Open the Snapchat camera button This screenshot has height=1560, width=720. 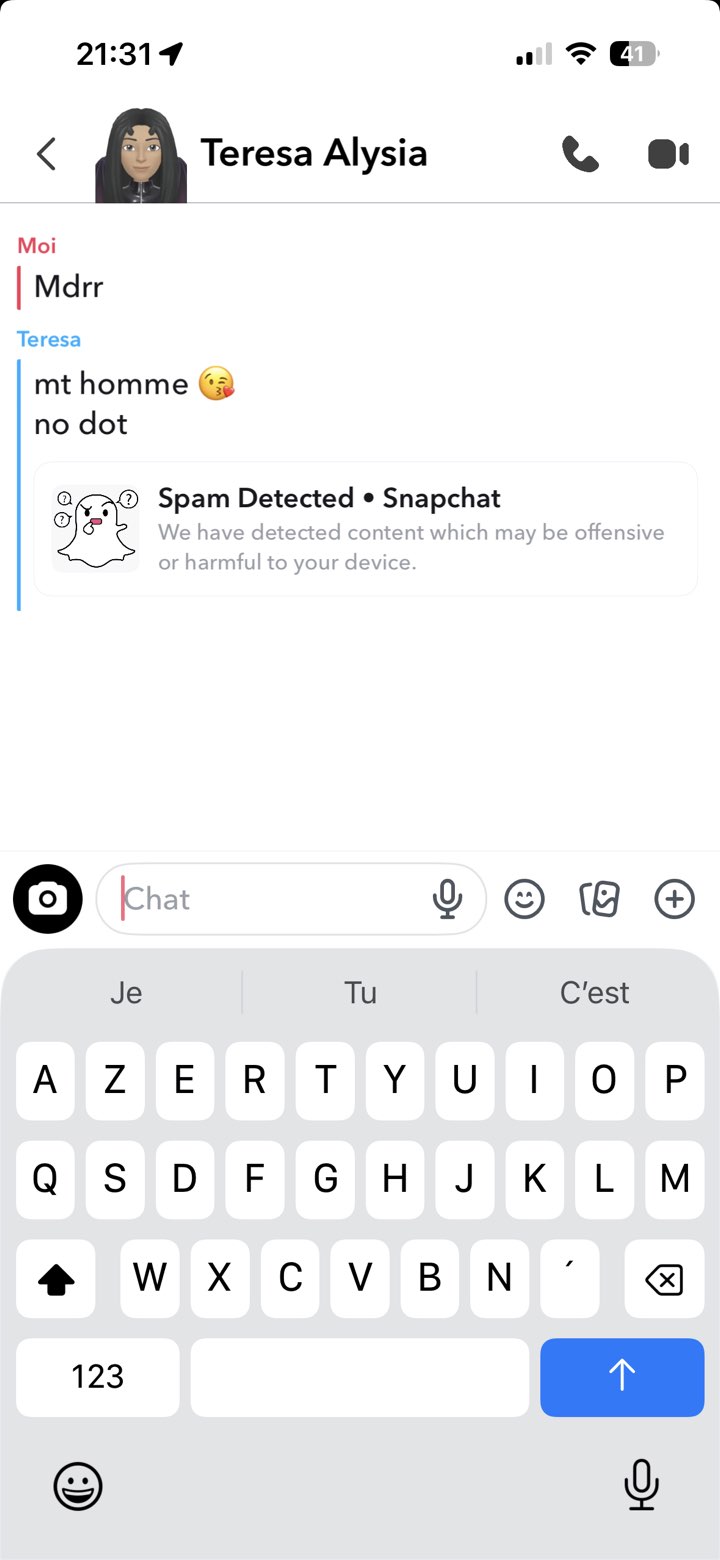(x=47, y=899)
